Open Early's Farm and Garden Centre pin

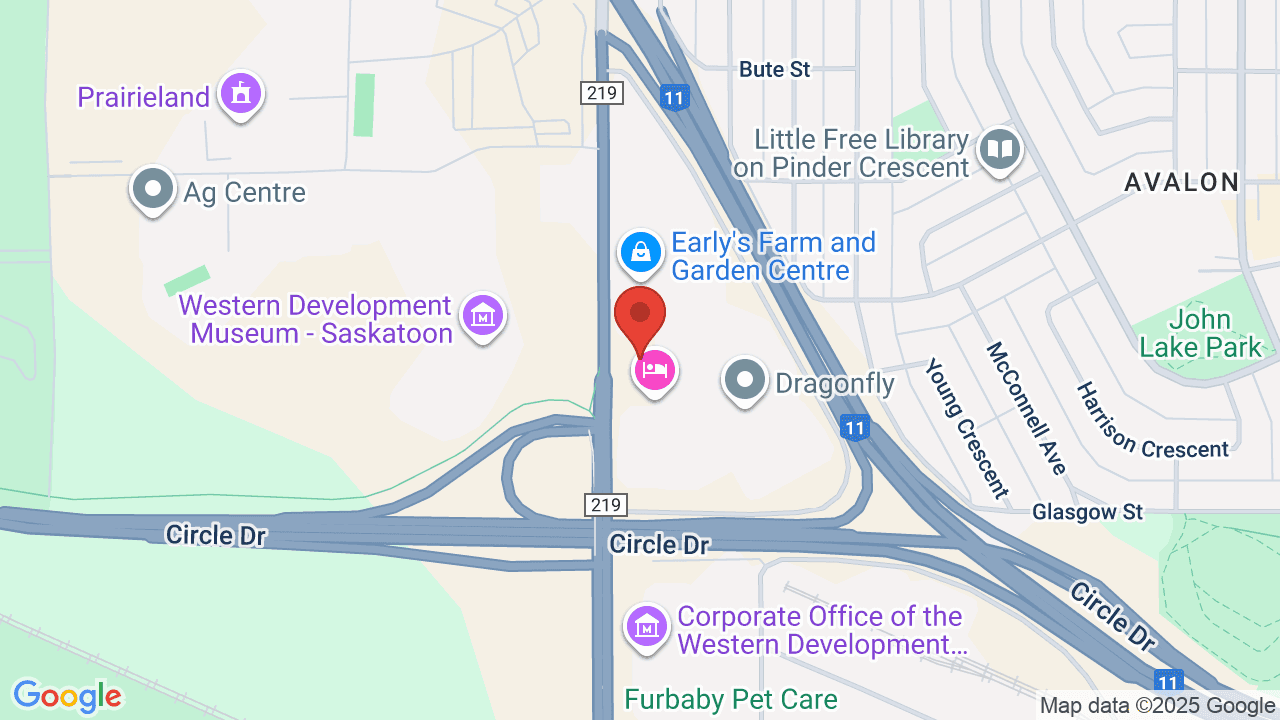640,254
